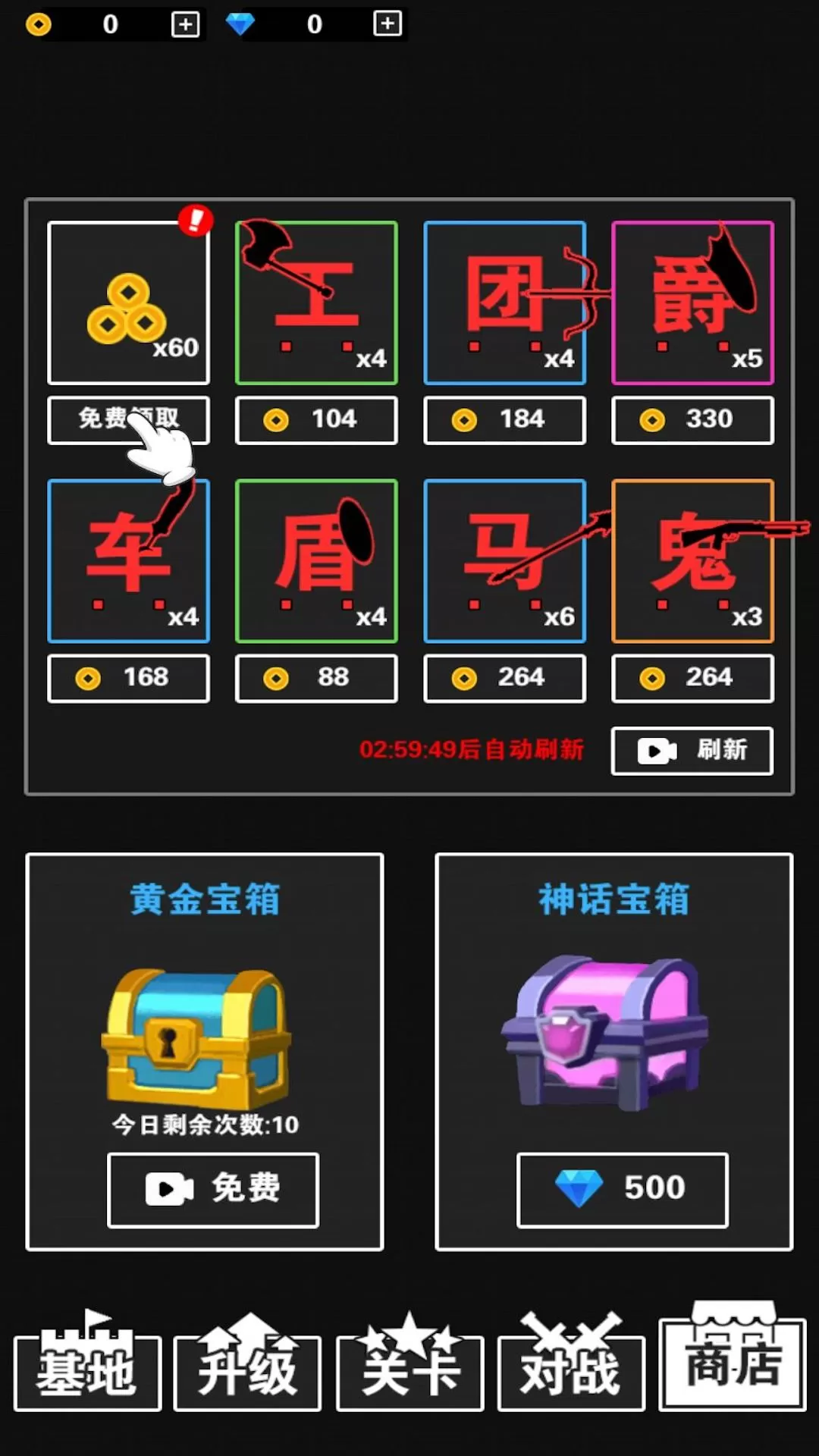Viewport: 819px width, 1456px height.
Task: Buy the 盾 card for 88 coins
Action: coord(316,678)
